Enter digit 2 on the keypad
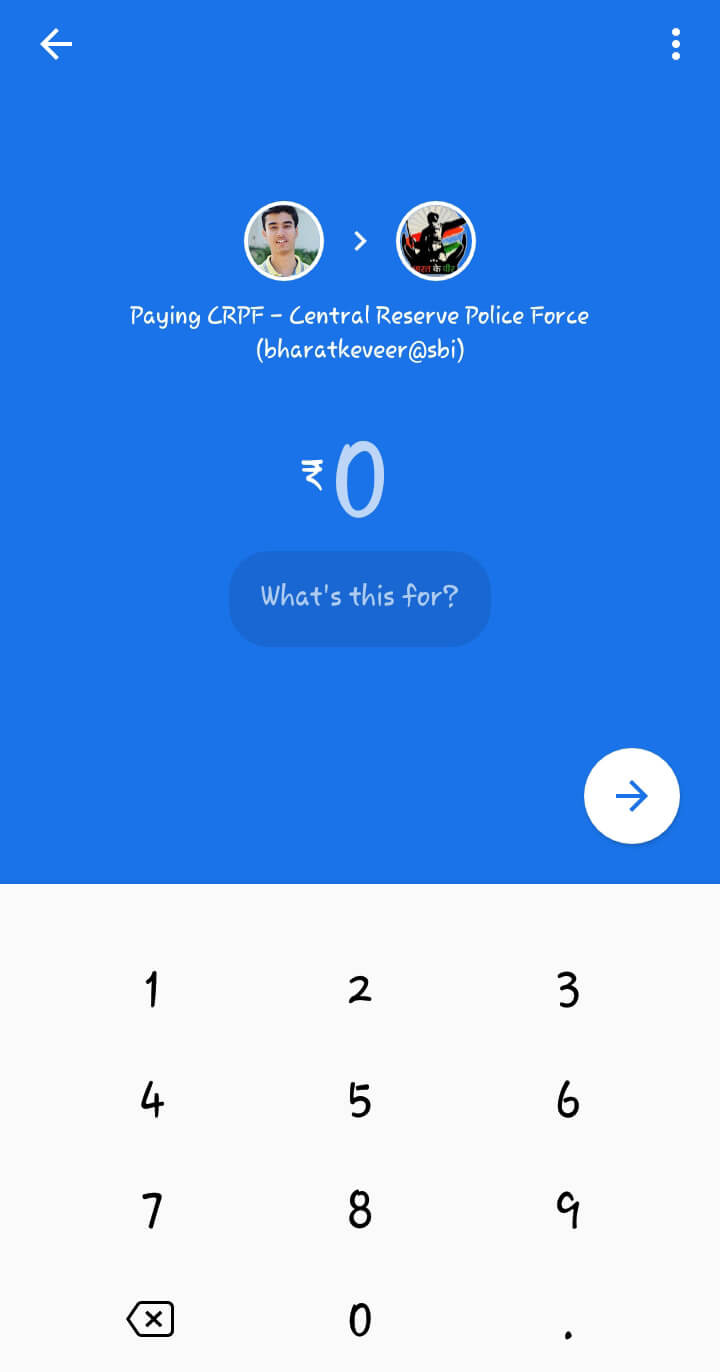This screenshot has height=1372, width=720. tap(360, 990)
